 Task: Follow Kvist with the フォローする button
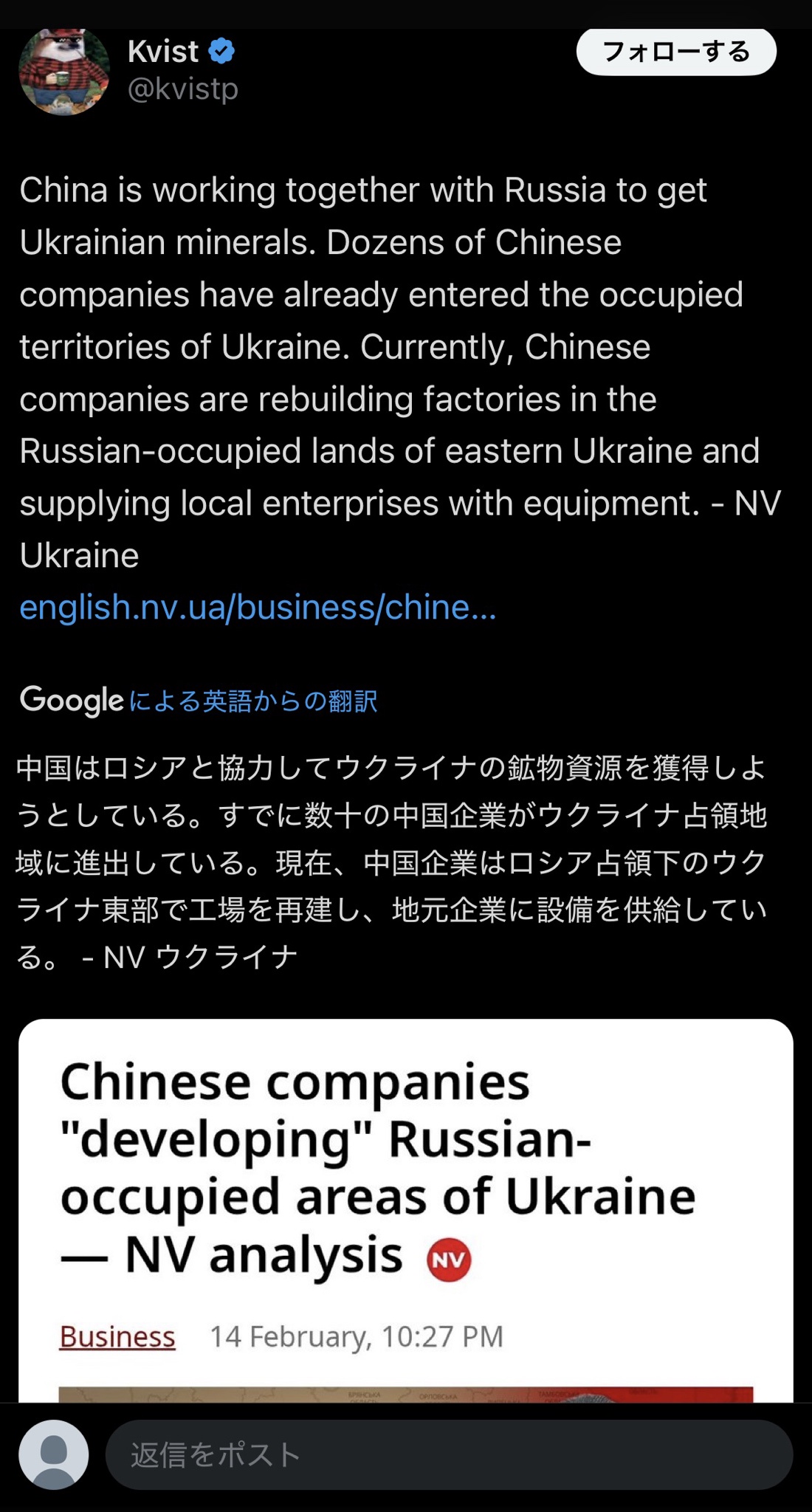coord(675,52)
